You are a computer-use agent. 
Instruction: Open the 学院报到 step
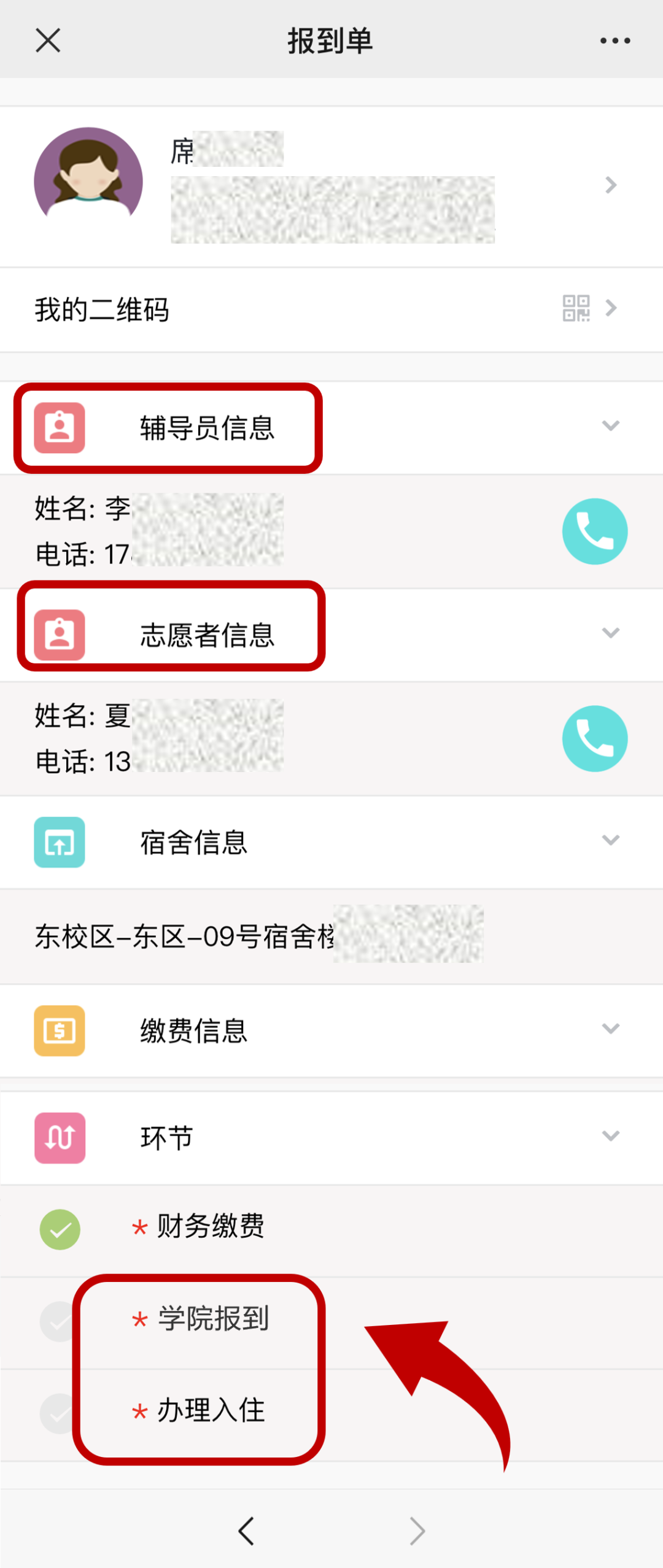pos(213,1319)
